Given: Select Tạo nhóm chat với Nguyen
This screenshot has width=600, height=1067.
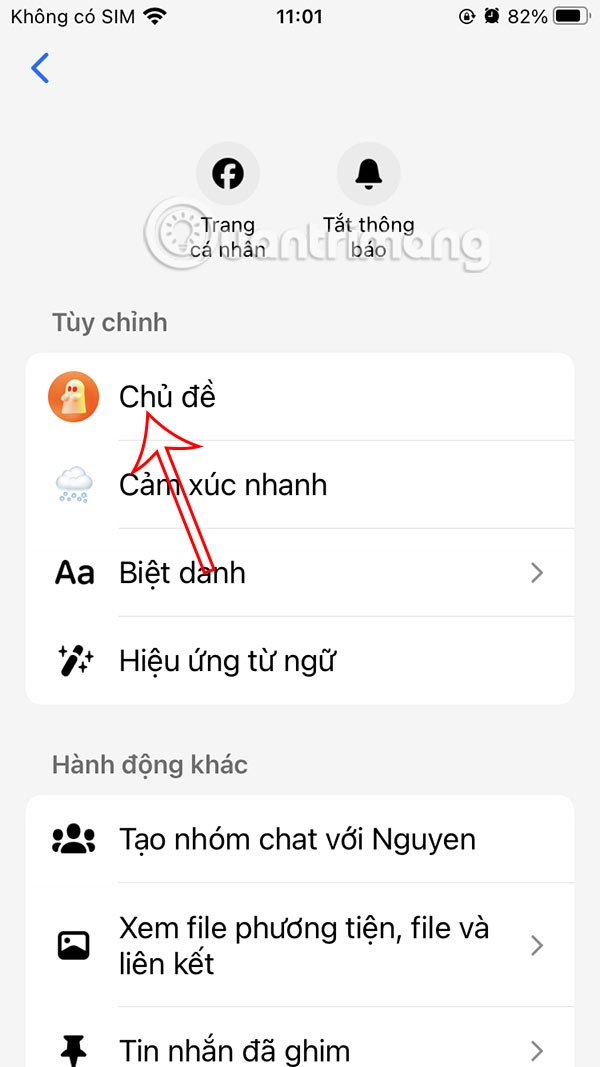Looking at the screenshot, I should [x=300, y=839].
